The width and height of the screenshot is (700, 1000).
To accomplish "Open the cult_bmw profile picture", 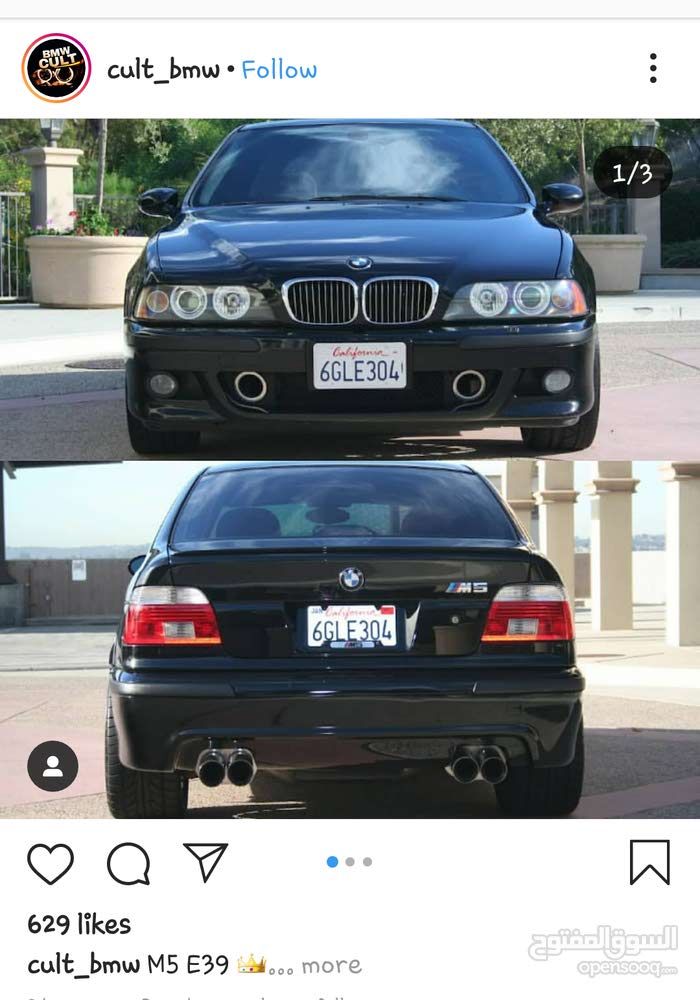I will pos(56,69).
